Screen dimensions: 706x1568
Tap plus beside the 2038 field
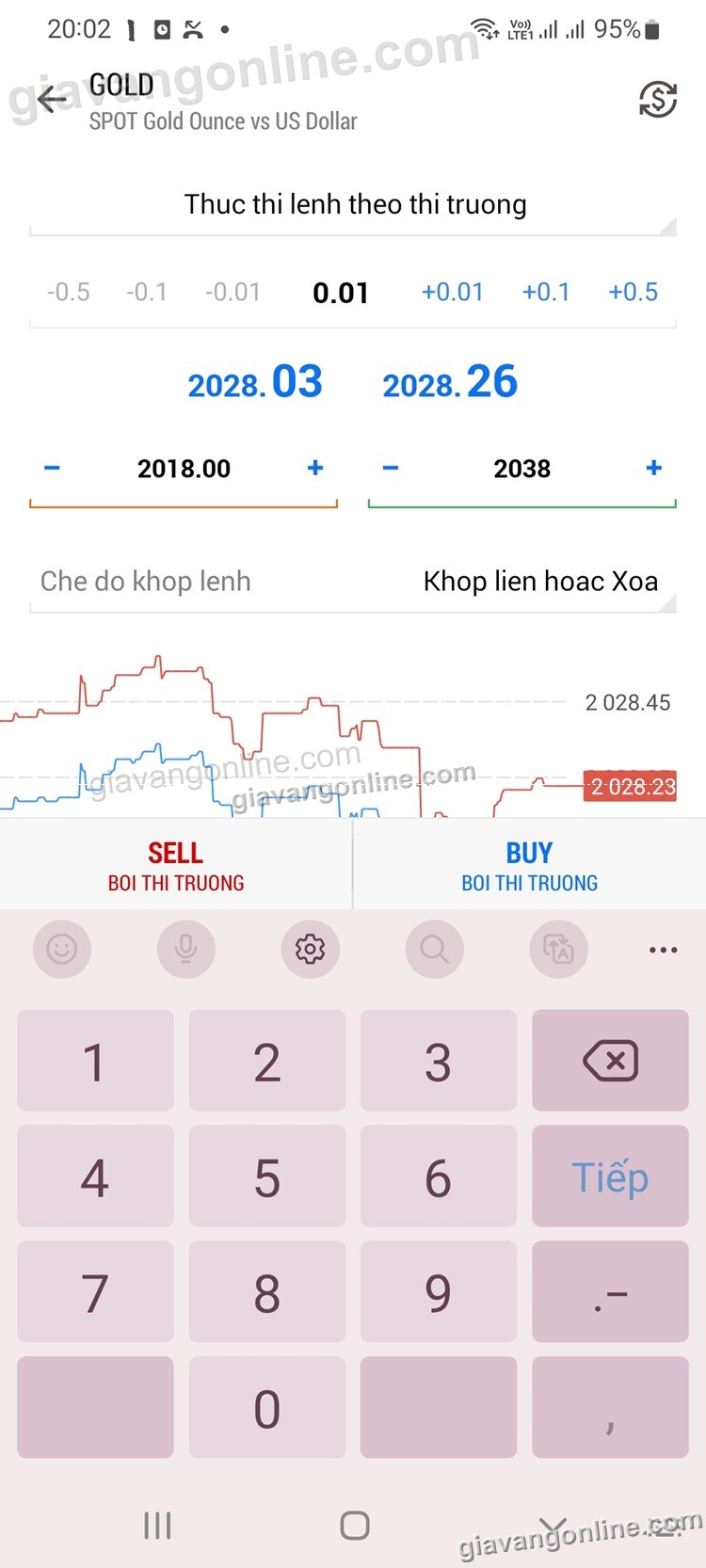(x=654, y=468)
